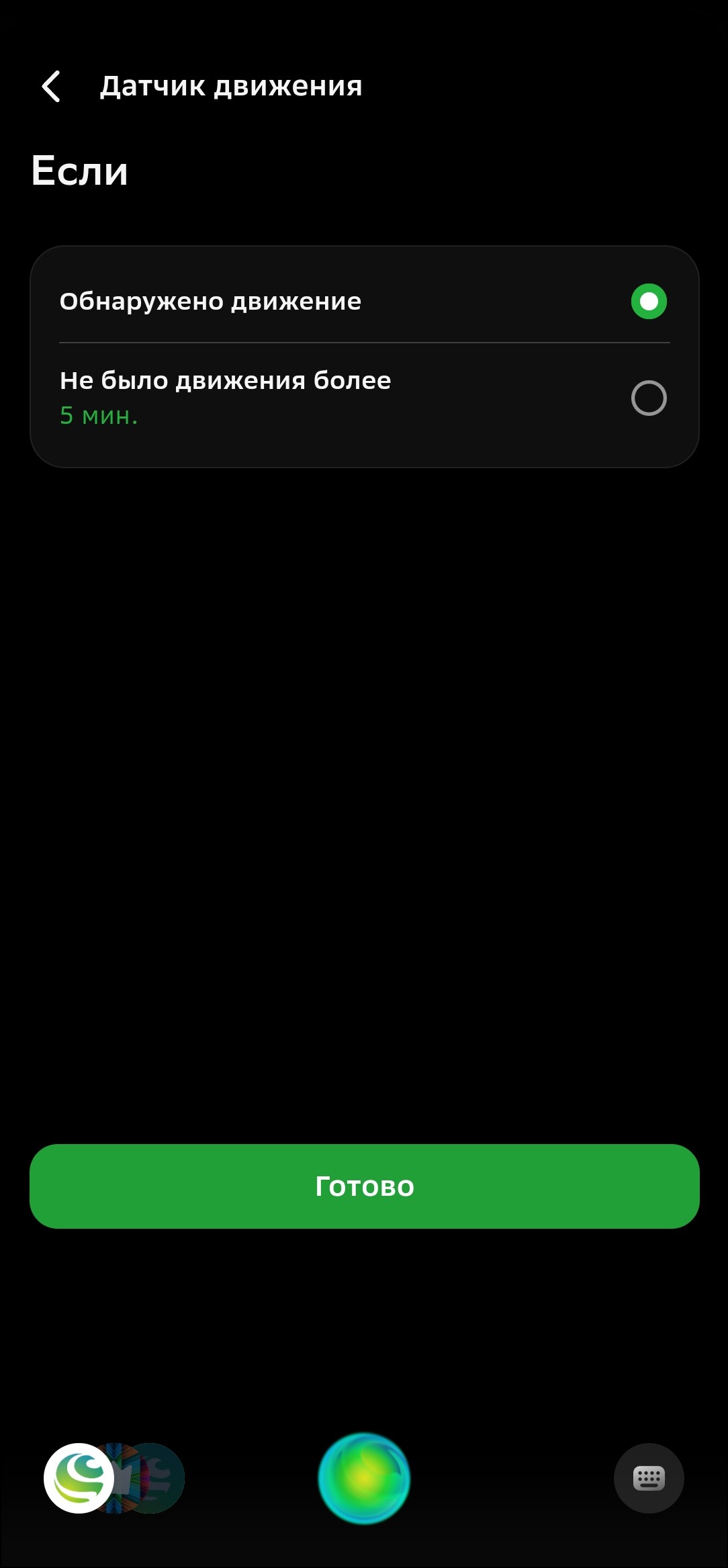Go back from Датчик движения screen
Image resolution: width=728 pixels, height=1568 pixels.
[x=51, y=86]
